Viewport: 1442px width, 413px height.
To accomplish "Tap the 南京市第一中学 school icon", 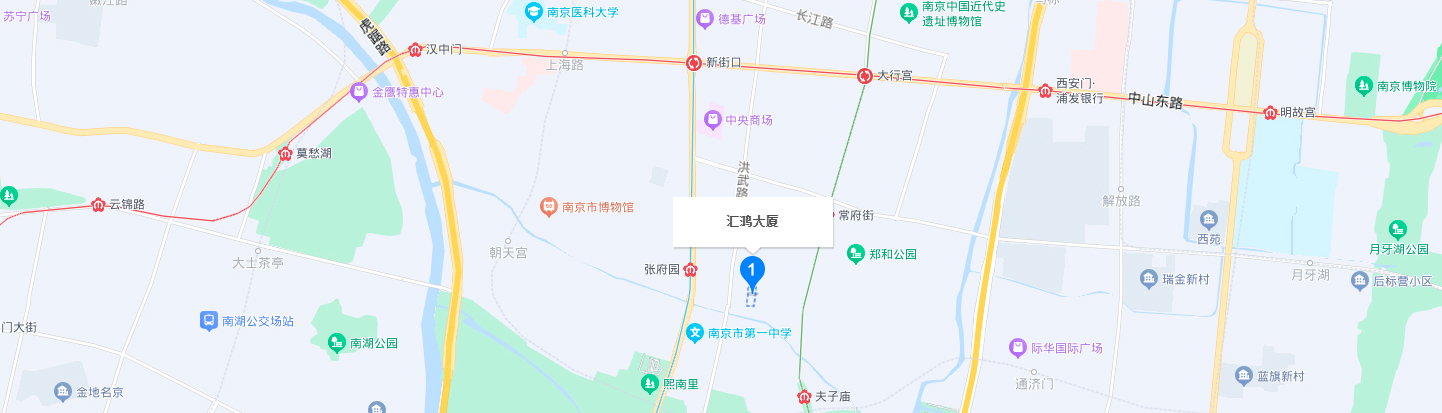I will (695, 332).
